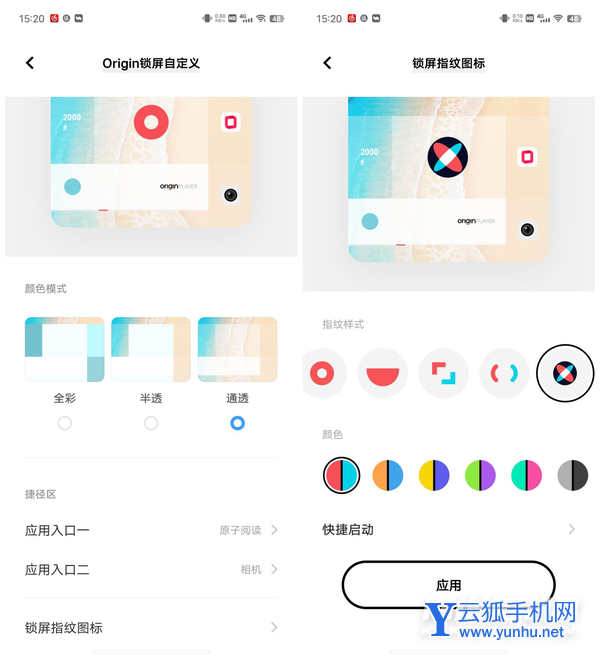Choose the 通透 color mode
The image size is (600, 659).
[237, 423]
